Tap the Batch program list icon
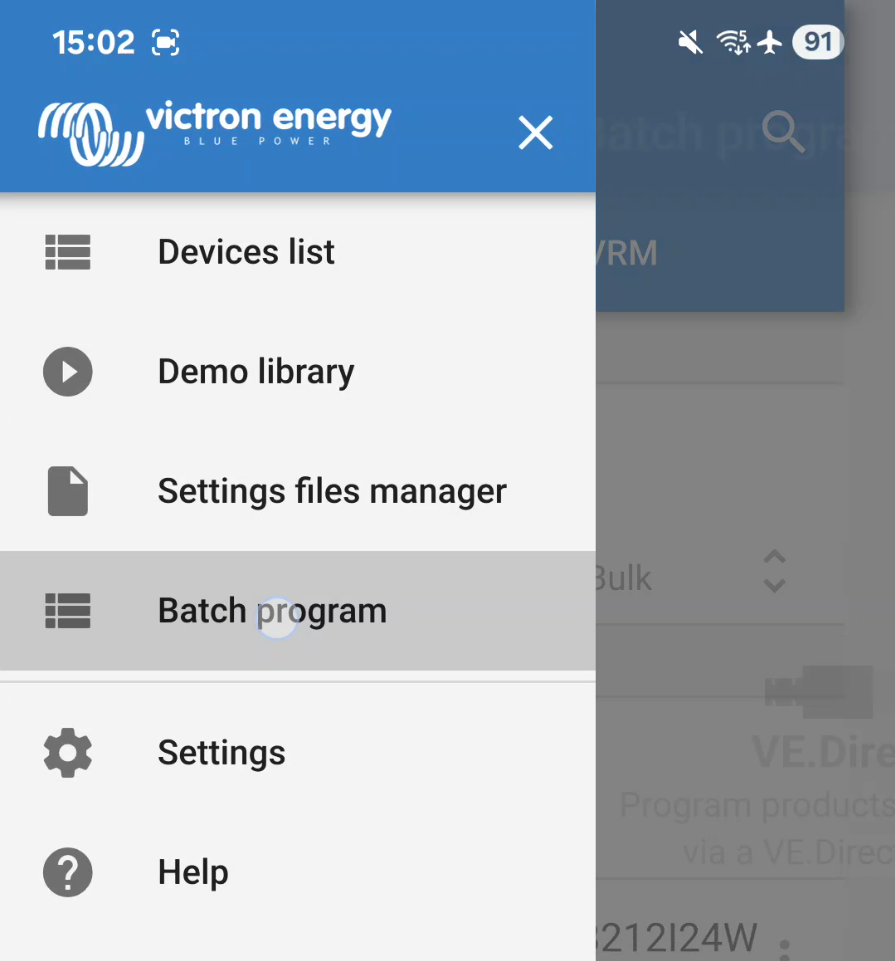Screen dimensions: 895x961 [67, 611]
